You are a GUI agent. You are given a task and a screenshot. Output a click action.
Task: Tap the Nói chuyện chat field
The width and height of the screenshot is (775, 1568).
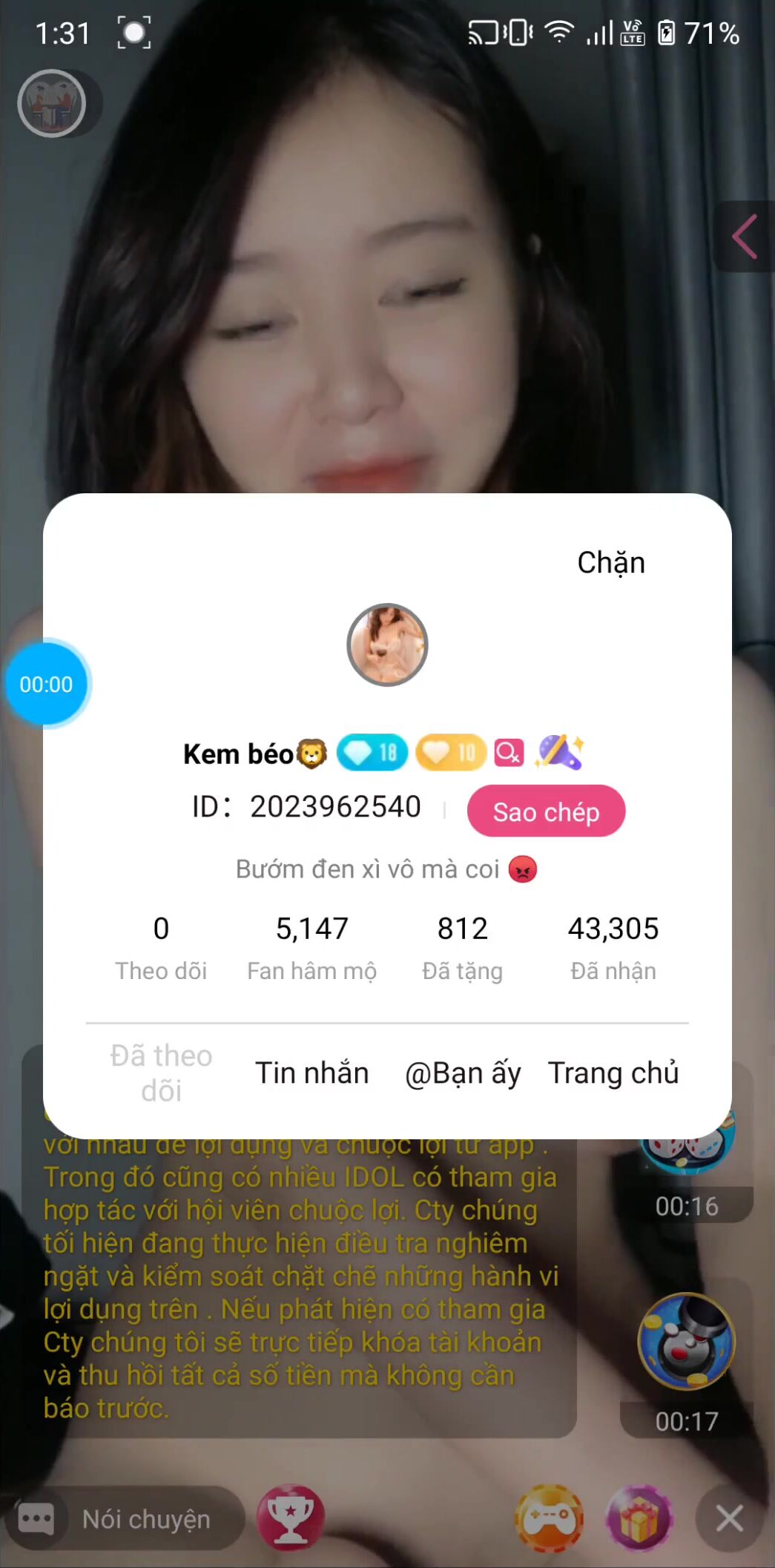[145, 1519]
